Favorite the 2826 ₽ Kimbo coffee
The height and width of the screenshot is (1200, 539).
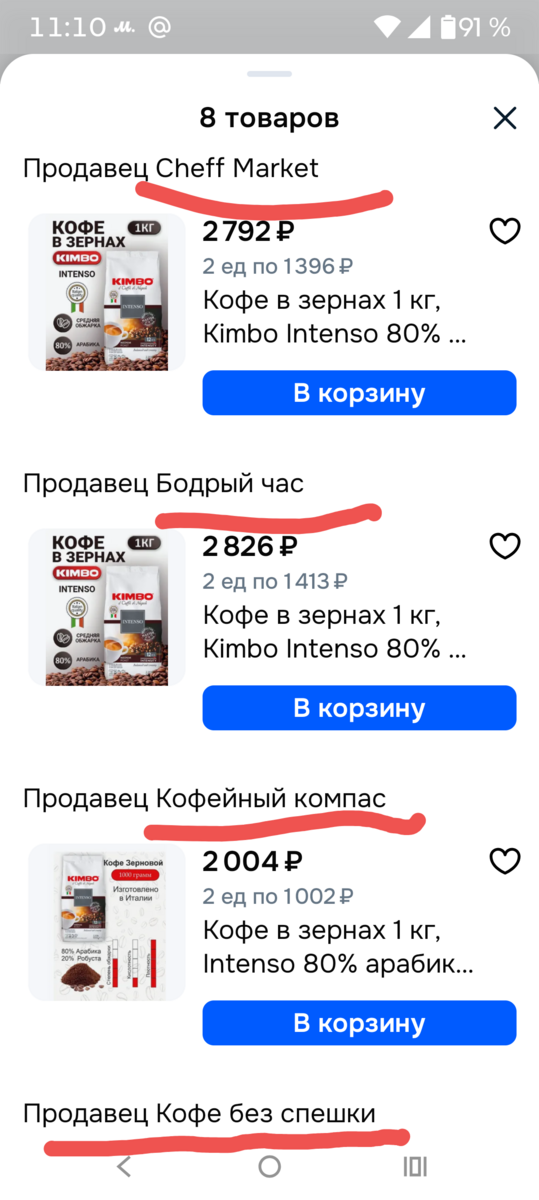tap(505, 546)
